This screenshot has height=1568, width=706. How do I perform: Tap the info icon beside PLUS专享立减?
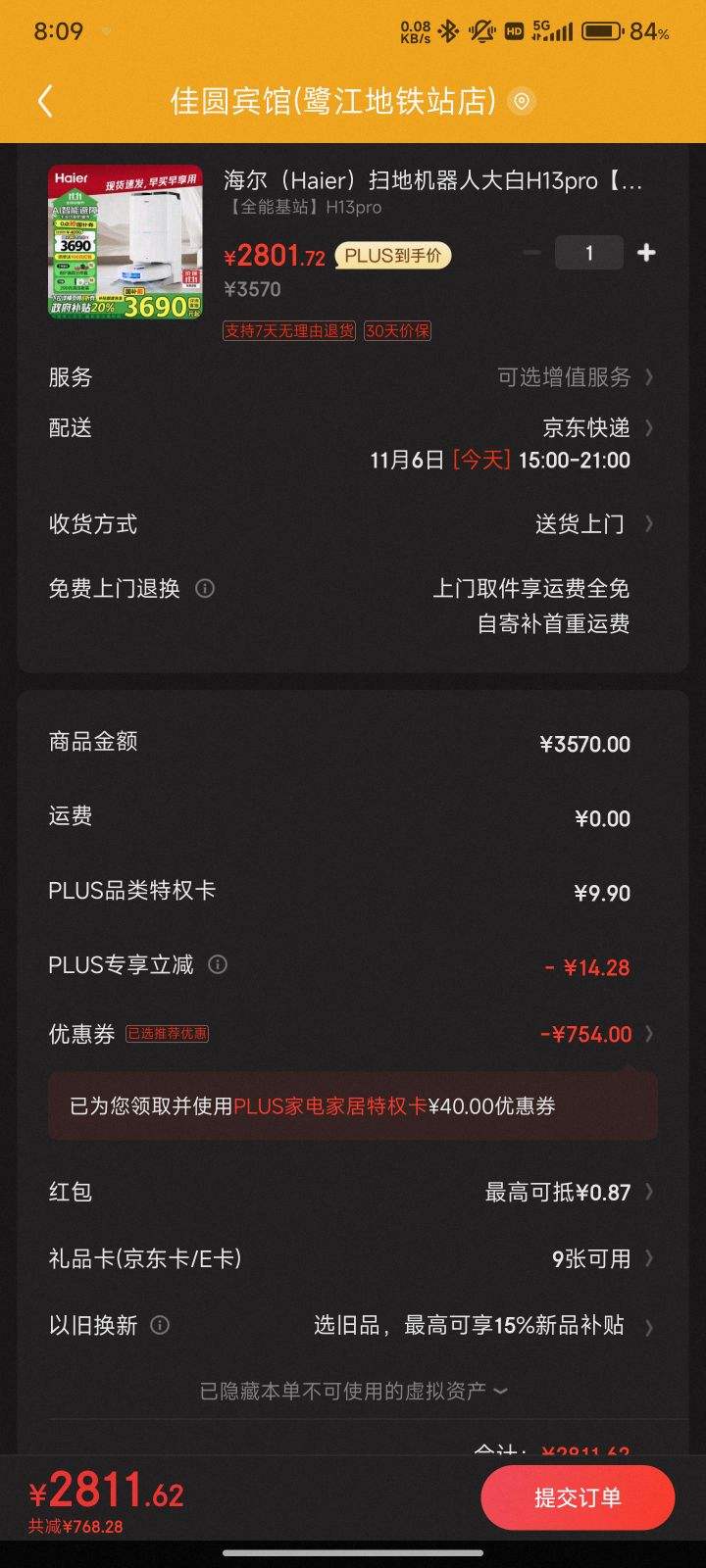pos(217,965)
